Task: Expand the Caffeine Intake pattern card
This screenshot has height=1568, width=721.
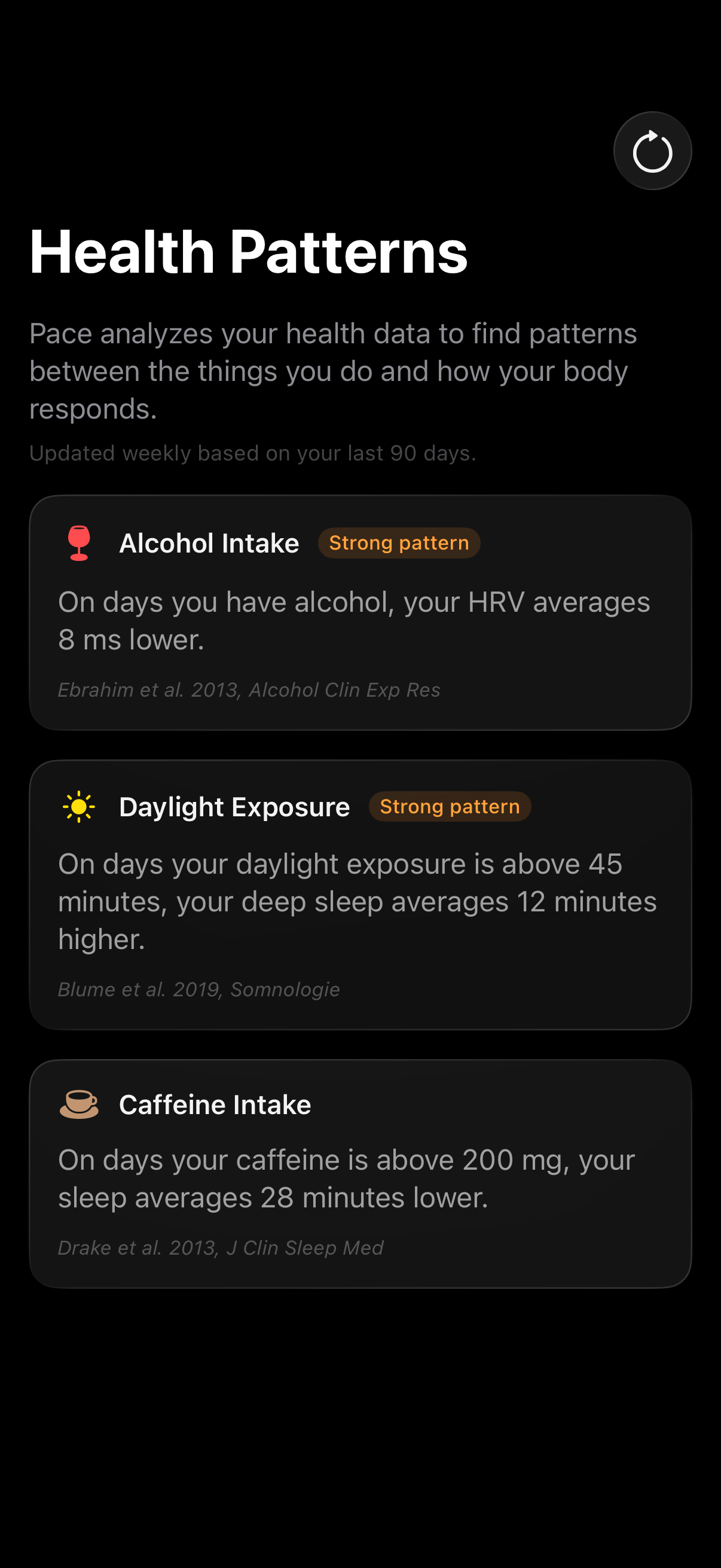Action: tap(360, 1175)
